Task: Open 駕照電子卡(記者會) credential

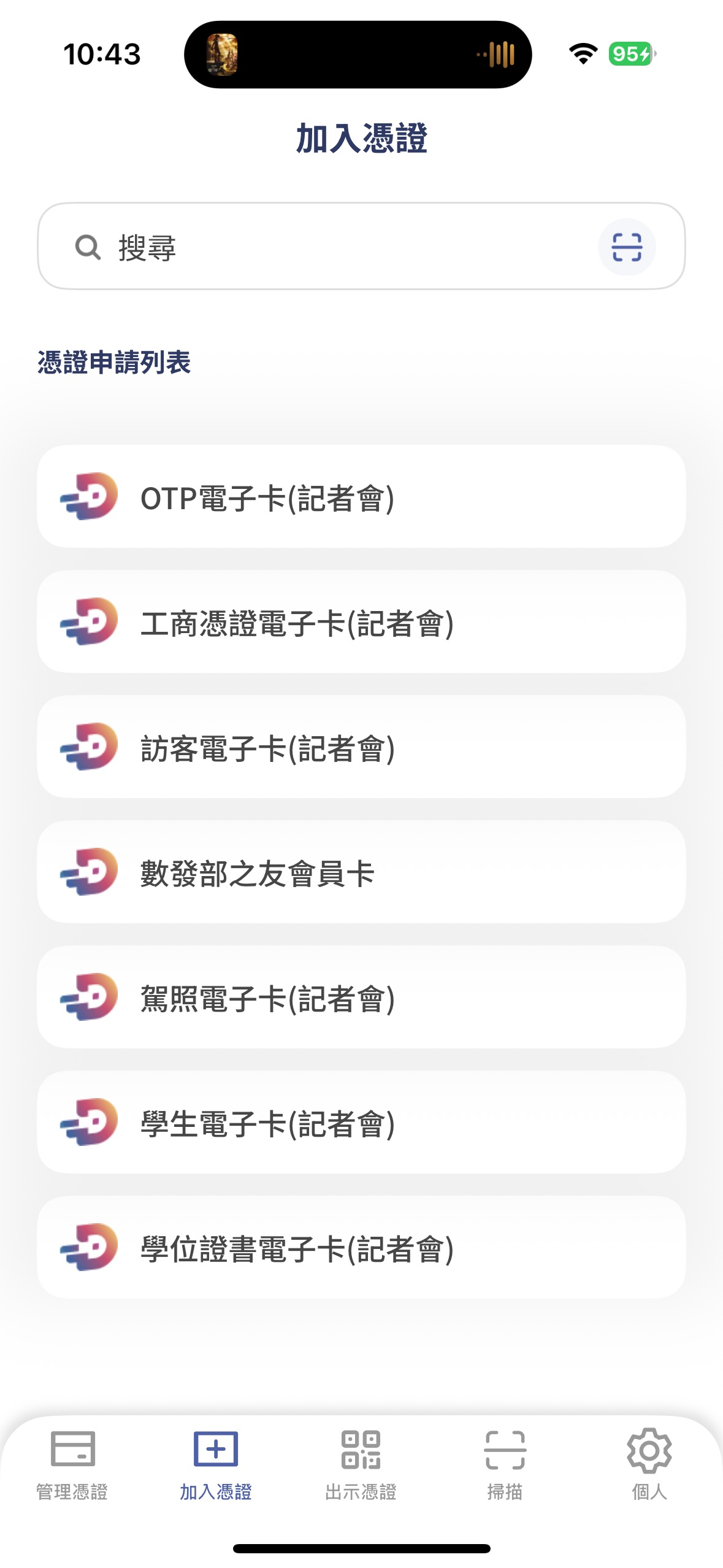Action: pos(361,997)
